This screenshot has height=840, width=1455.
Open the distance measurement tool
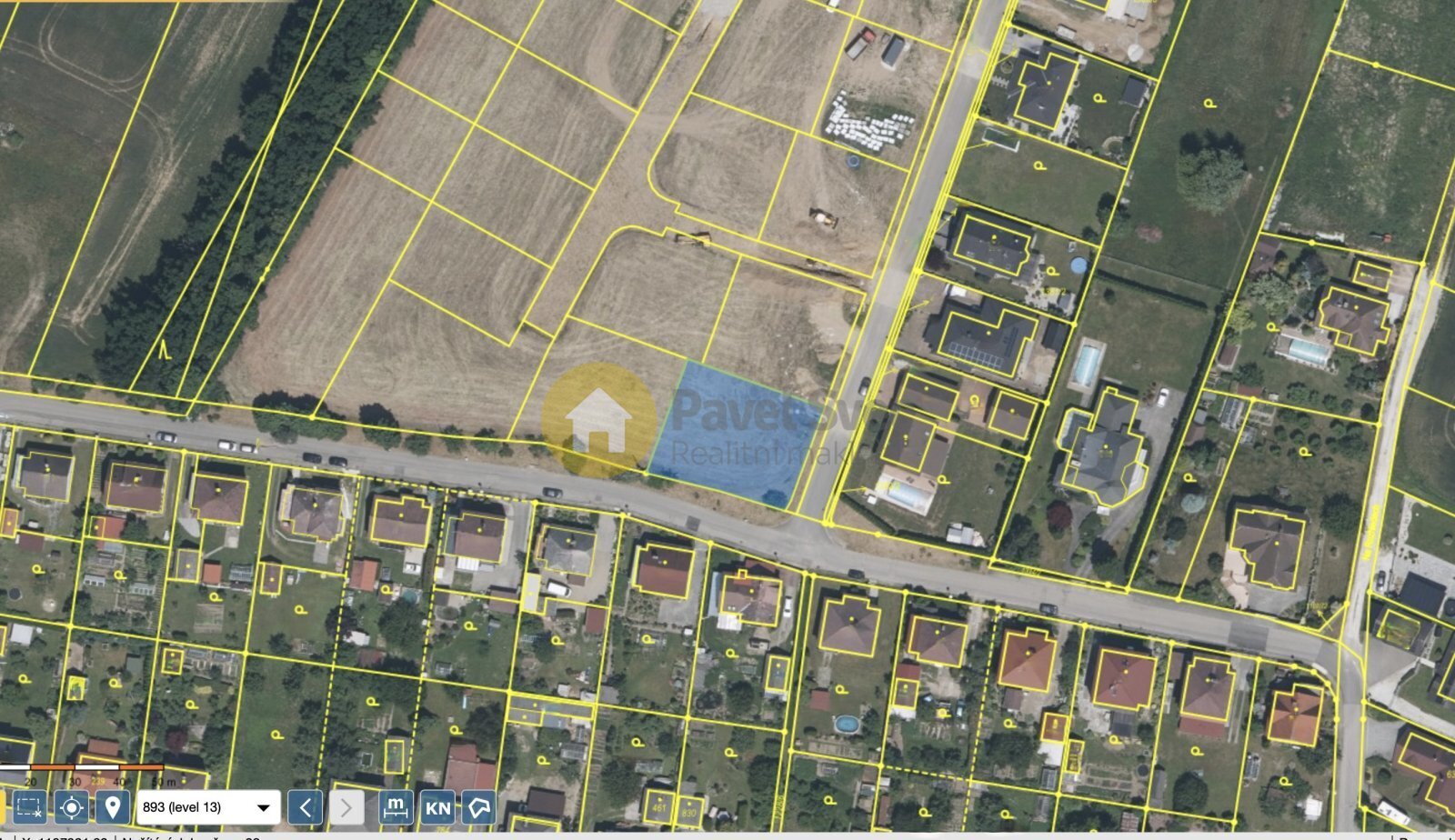[396, 806]
